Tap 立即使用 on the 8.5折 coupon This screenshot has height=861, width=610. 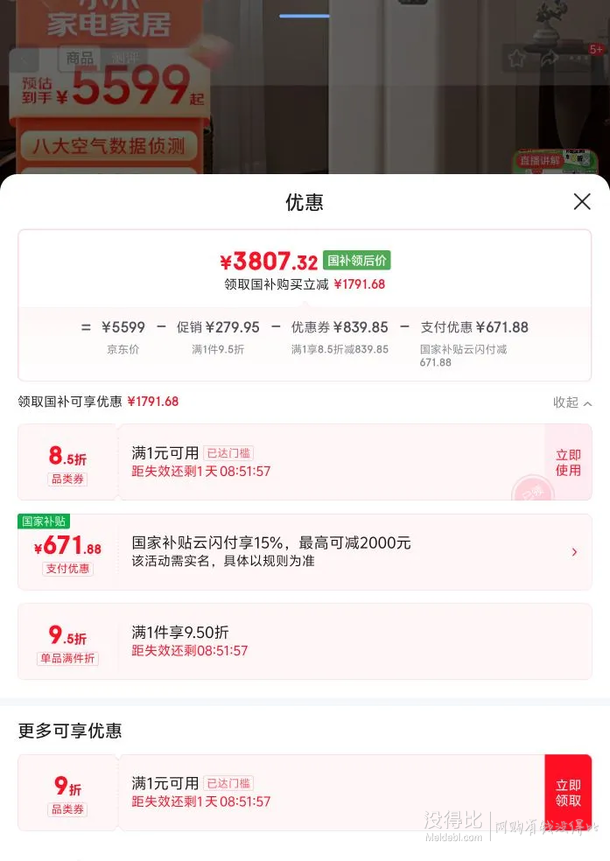[568, 462]
